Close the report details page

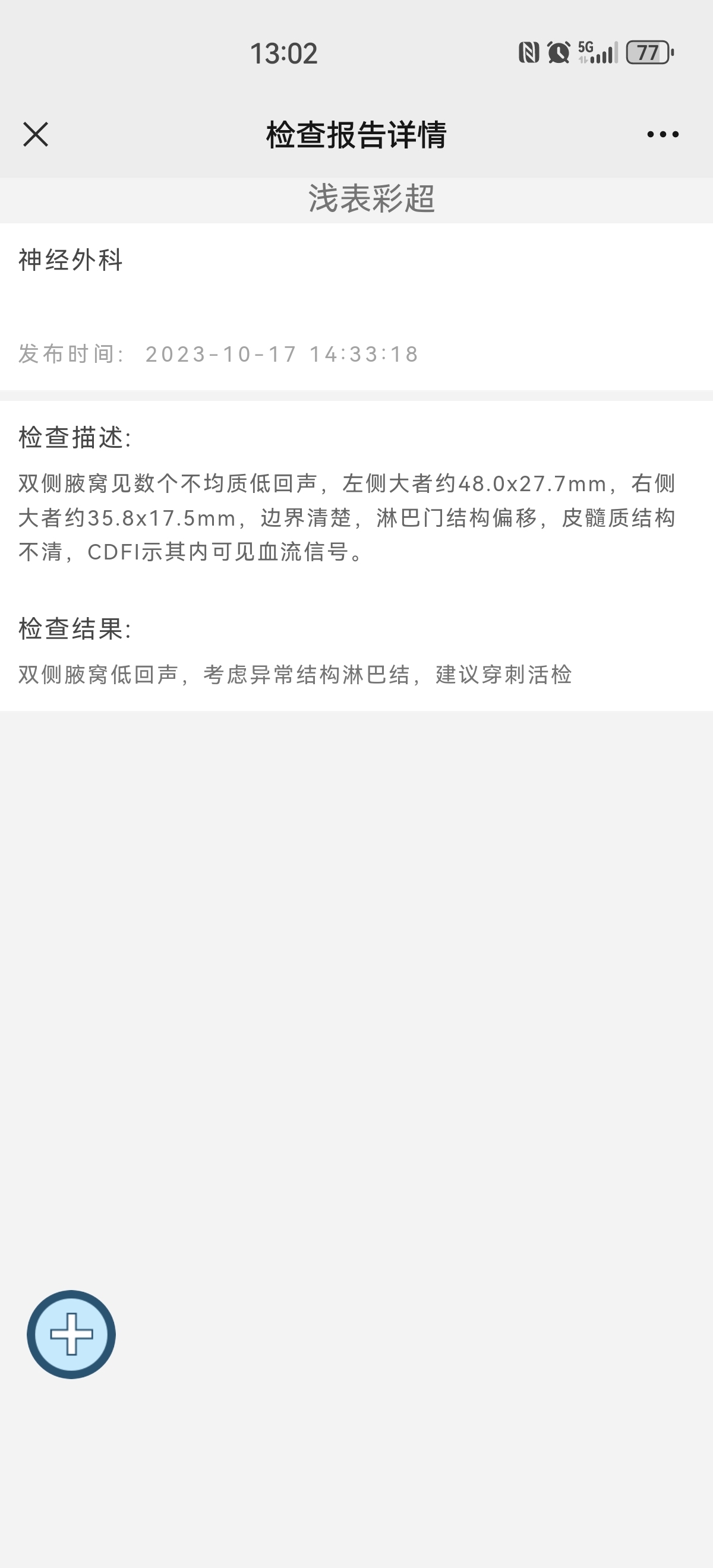35,134
